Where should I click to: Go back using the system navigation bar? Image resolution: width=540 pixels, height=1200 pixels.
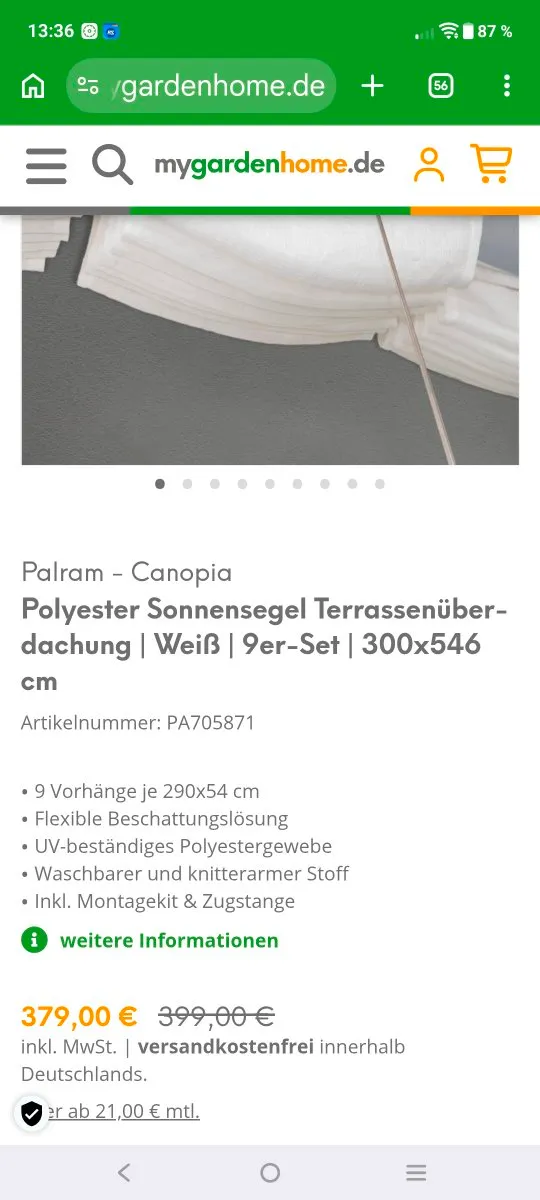(x=124, y=1173)
